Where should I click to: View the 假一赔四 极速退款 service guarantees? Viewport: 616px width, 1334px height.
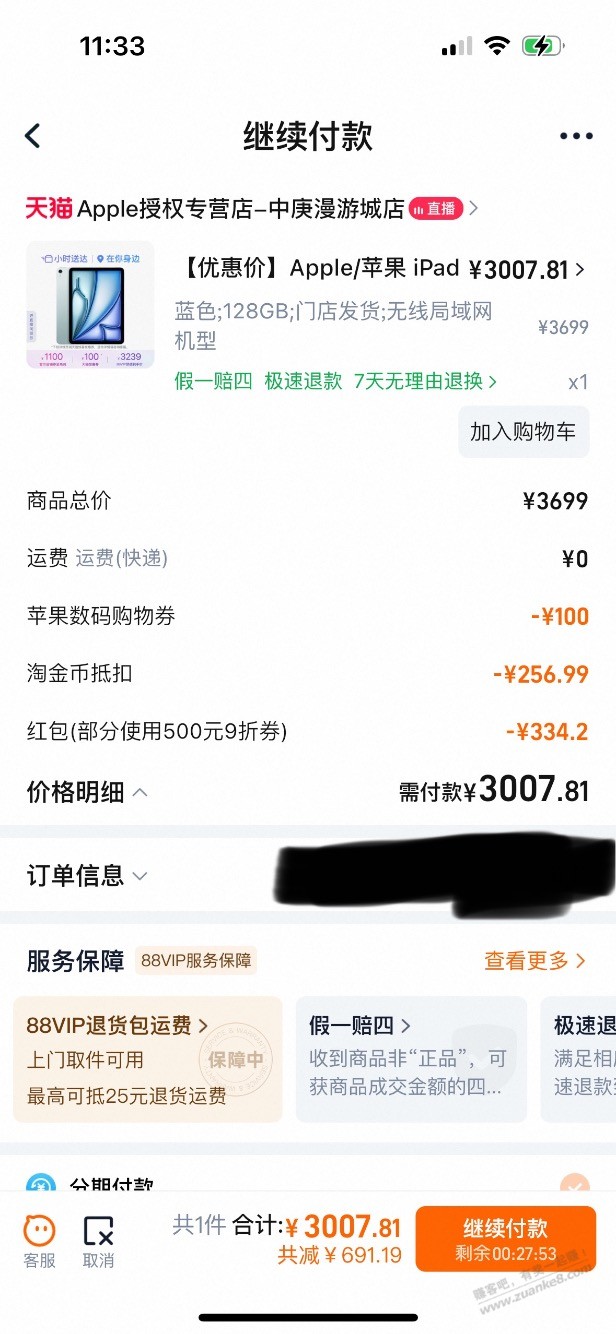pos(335,381)
